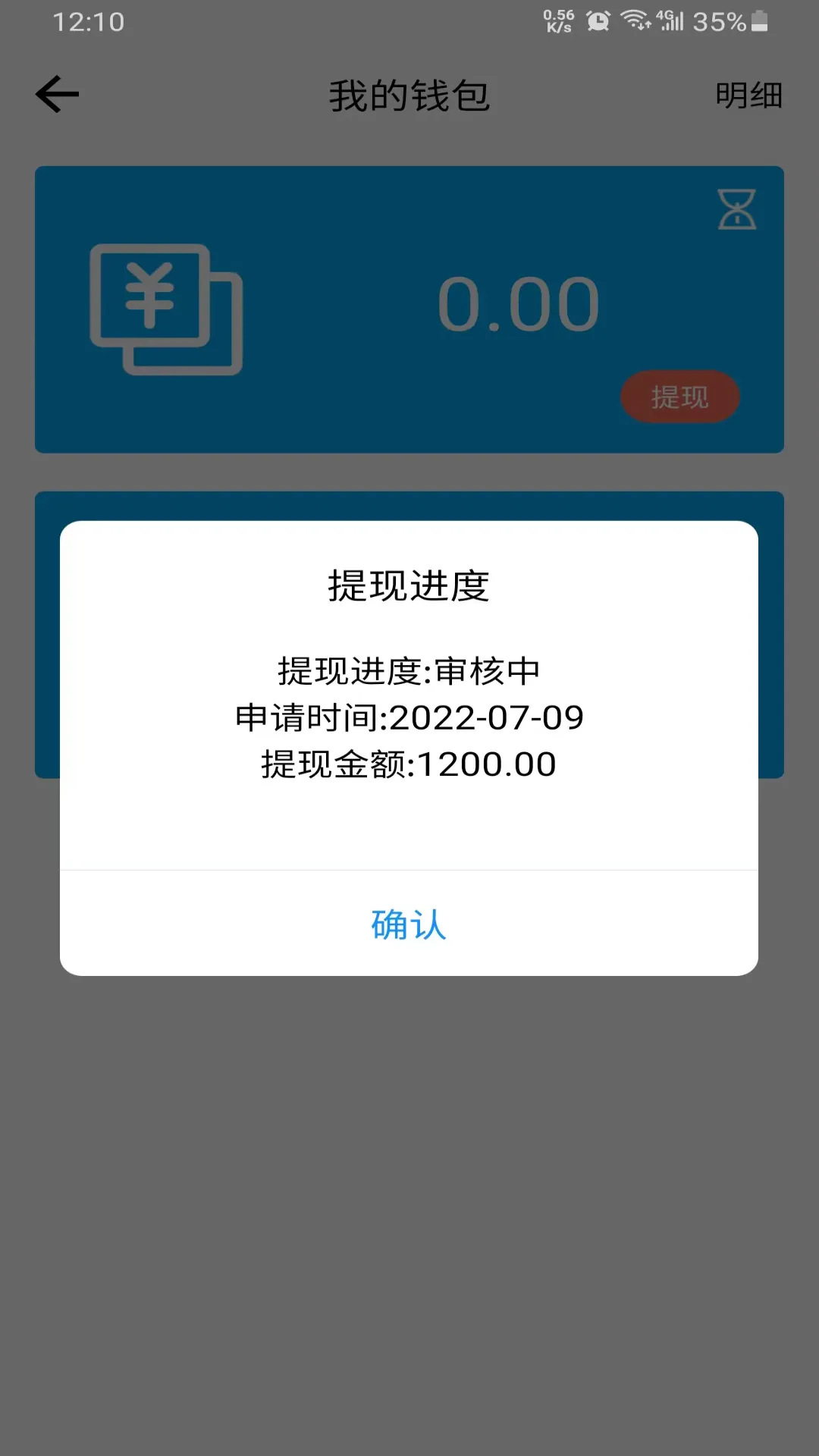Tap the time 12:10 in status bar

pyautogui.click(x=89, y=23)
